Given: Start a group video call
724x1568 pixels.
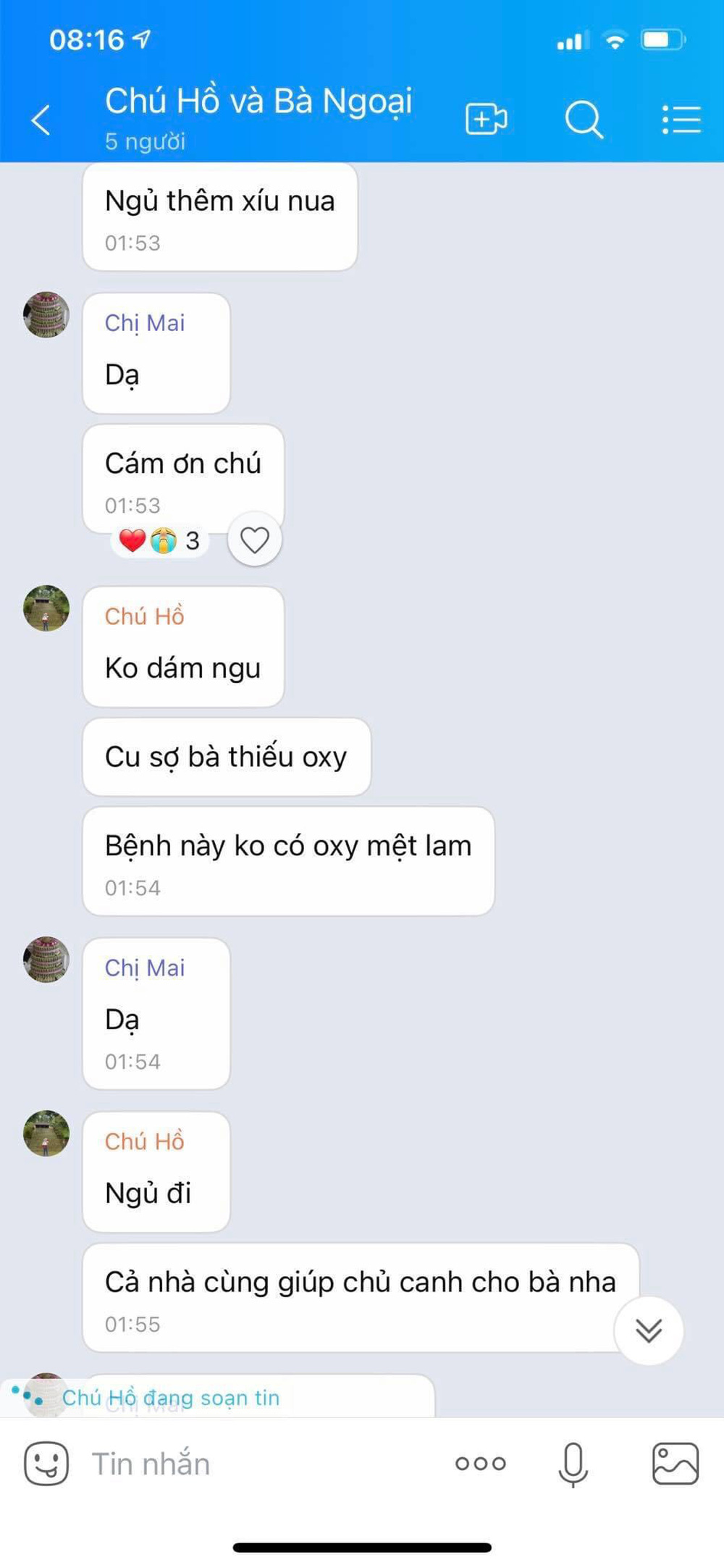Looking at the screenshot, I should [x=485, y=119].
